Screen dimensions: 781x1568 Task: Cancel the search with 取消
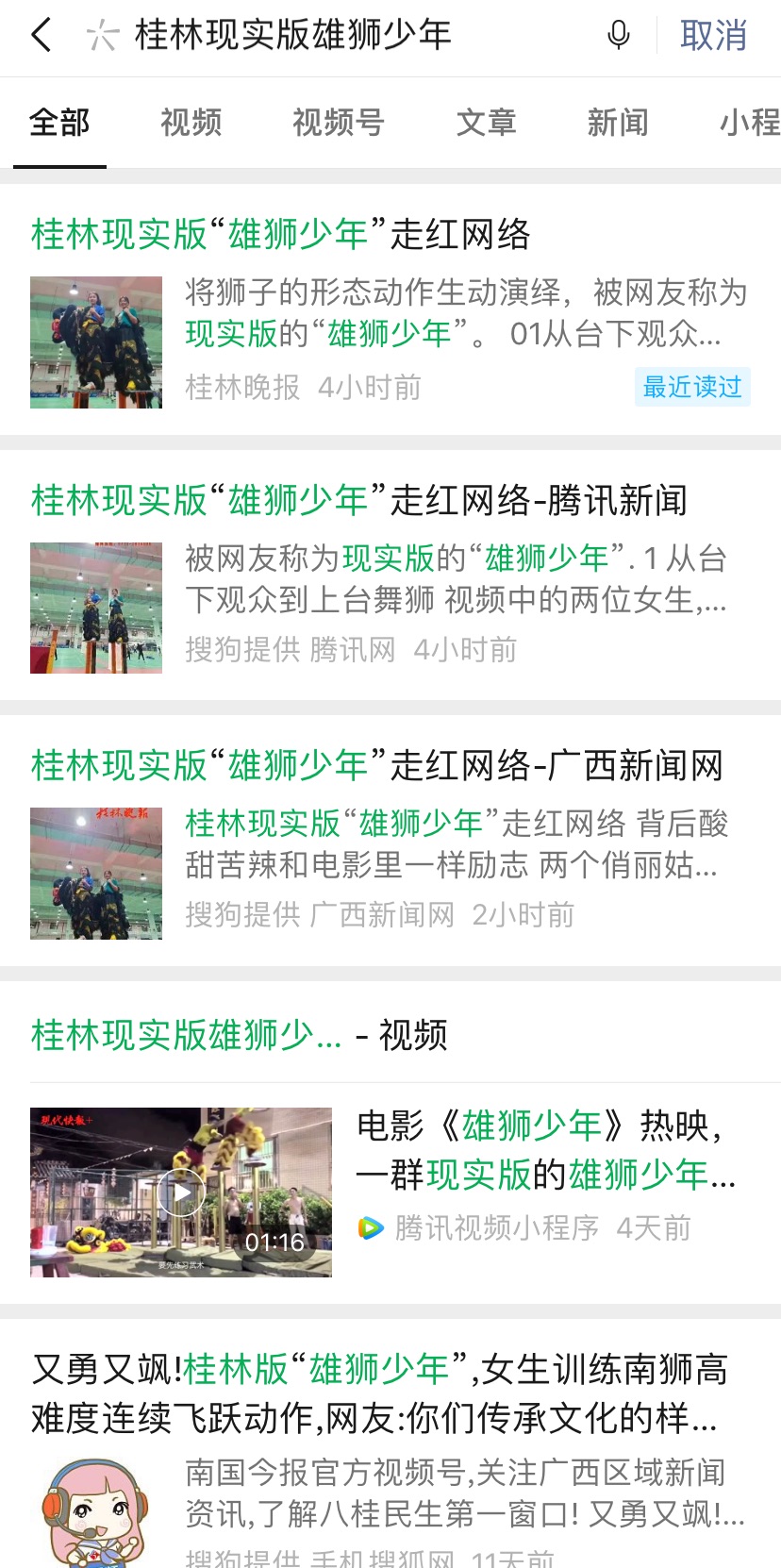(x=713, y=36)
